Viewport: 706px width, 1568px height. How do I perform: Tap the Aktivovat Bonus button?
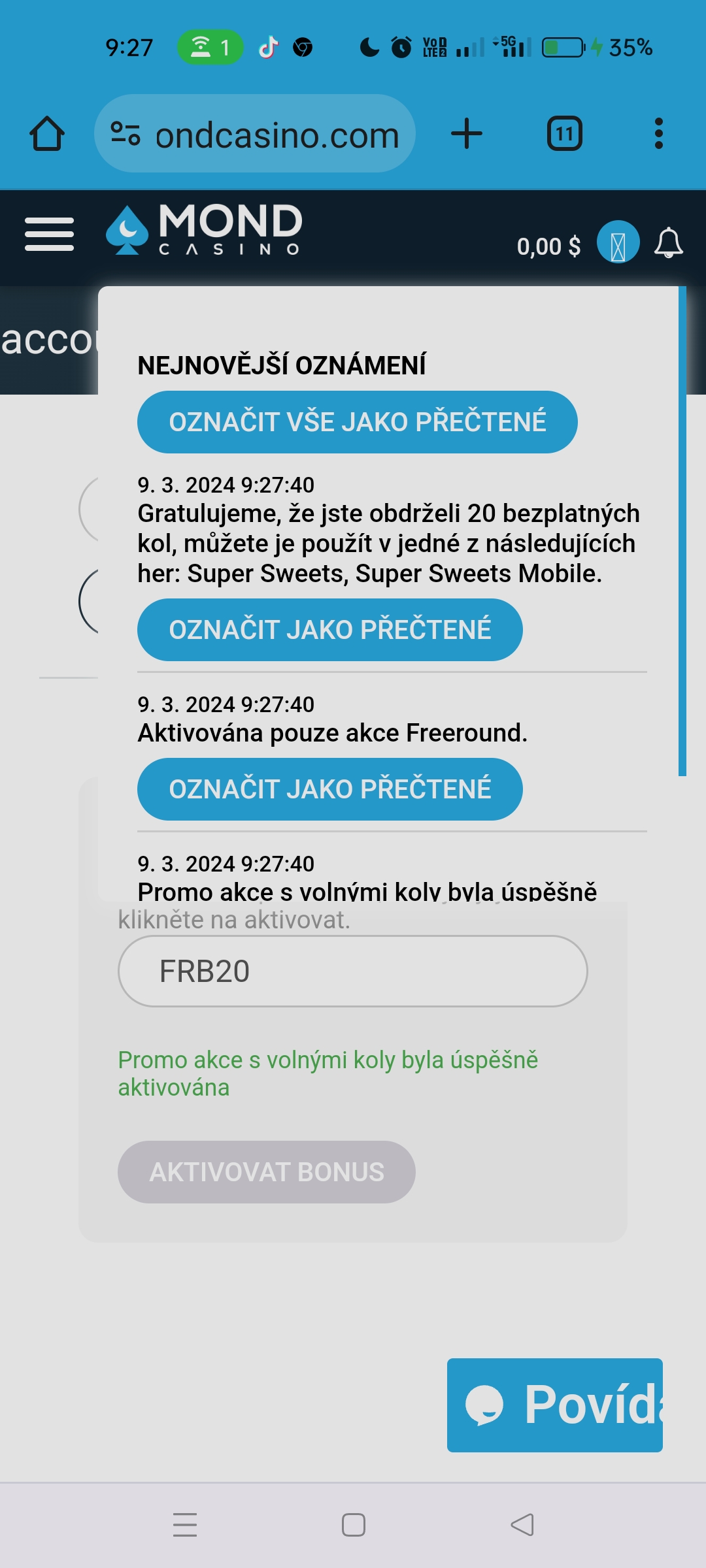(x=266, y=1172)
